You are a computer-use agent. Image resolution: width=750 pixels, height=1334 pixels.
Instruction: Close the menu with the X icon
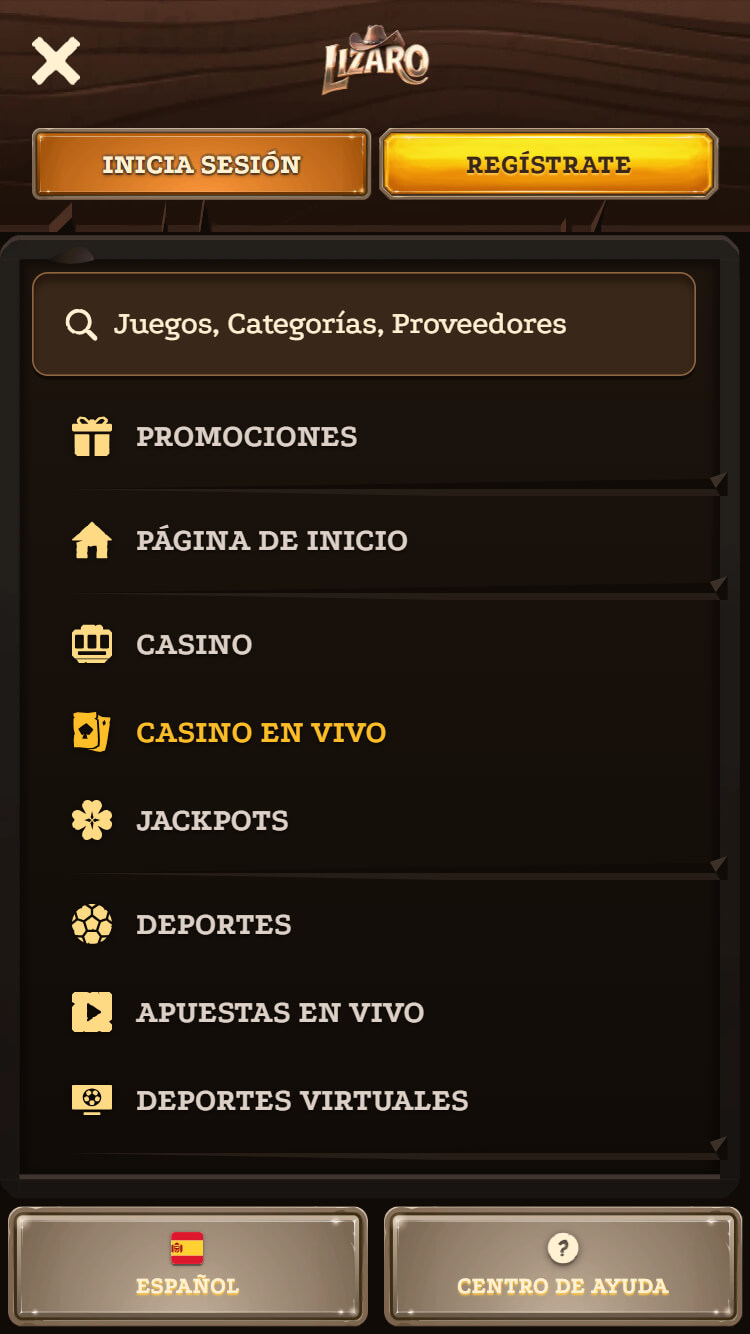(x=56, y=61)
